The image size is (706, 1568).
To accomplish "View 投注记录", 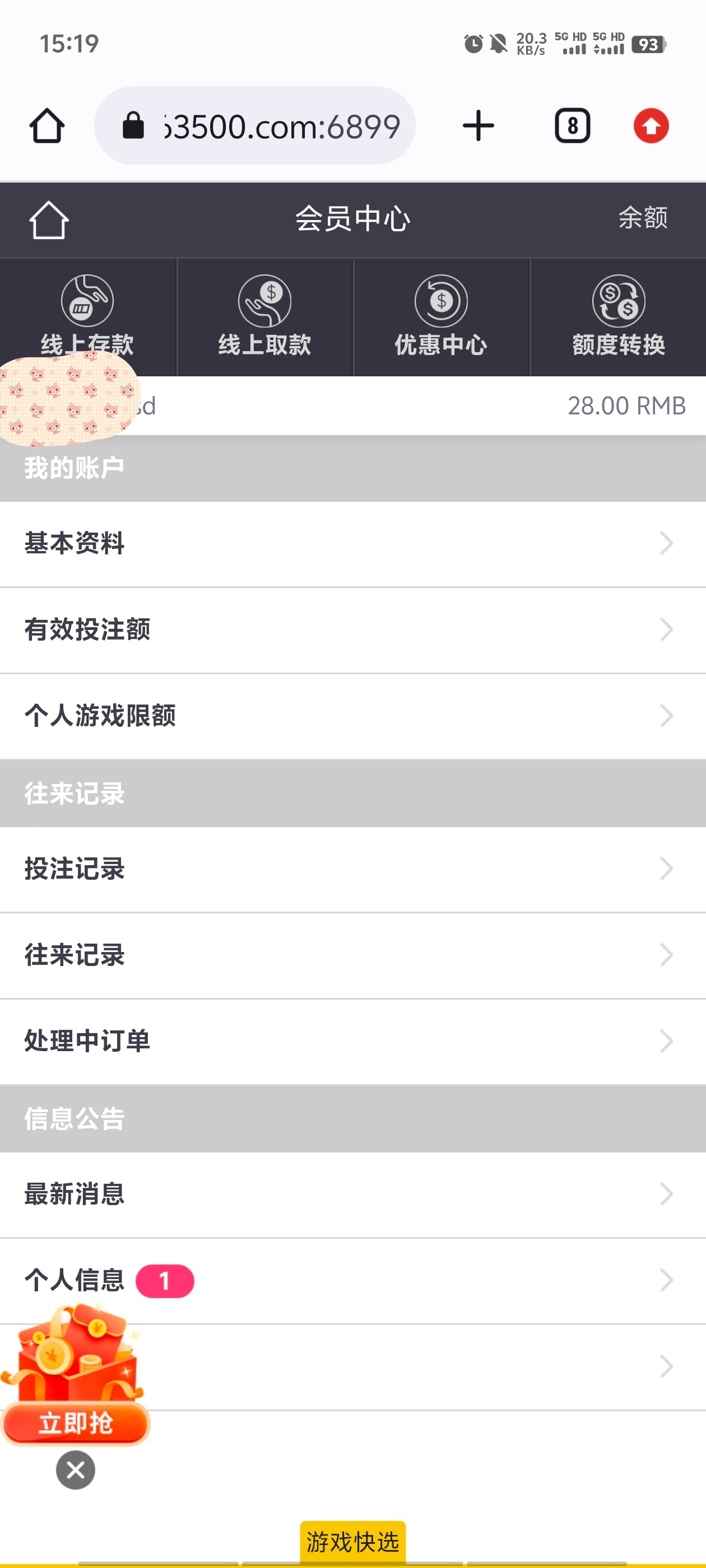I will click(x=352, y=869).
